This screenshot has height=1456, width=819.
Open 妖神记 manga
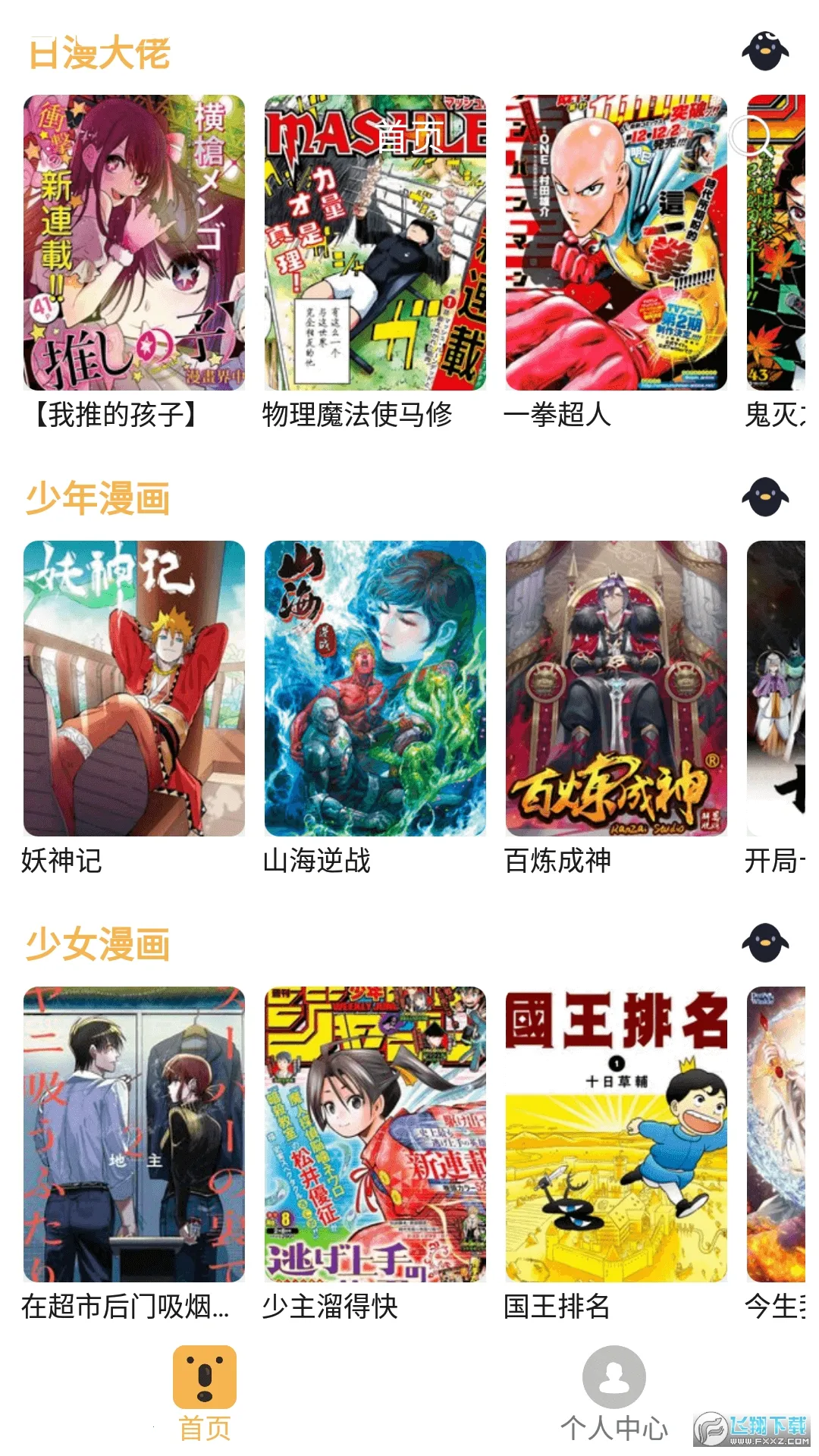(x=134, y=688)
